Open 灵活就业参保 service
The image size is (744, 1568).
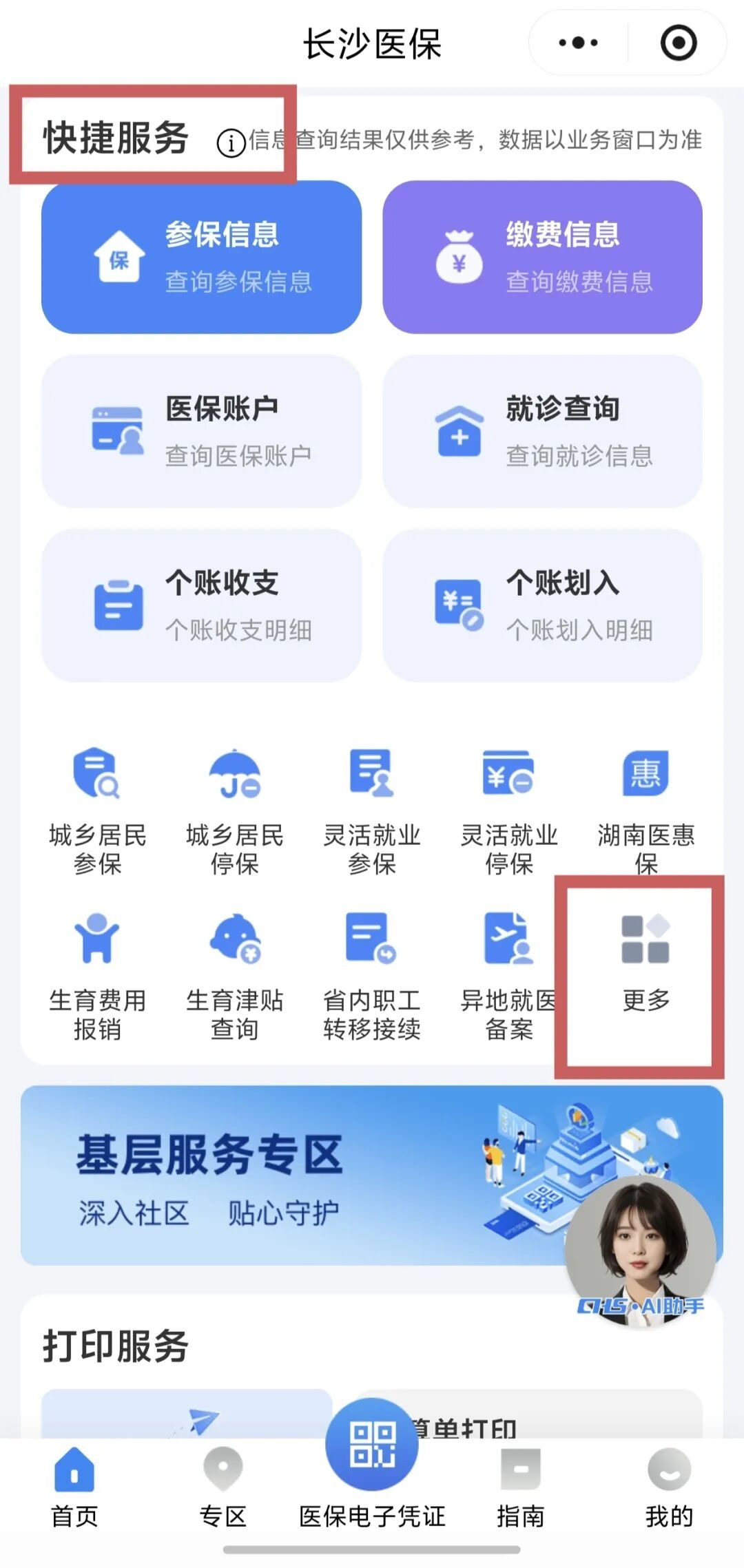(372, 811)
